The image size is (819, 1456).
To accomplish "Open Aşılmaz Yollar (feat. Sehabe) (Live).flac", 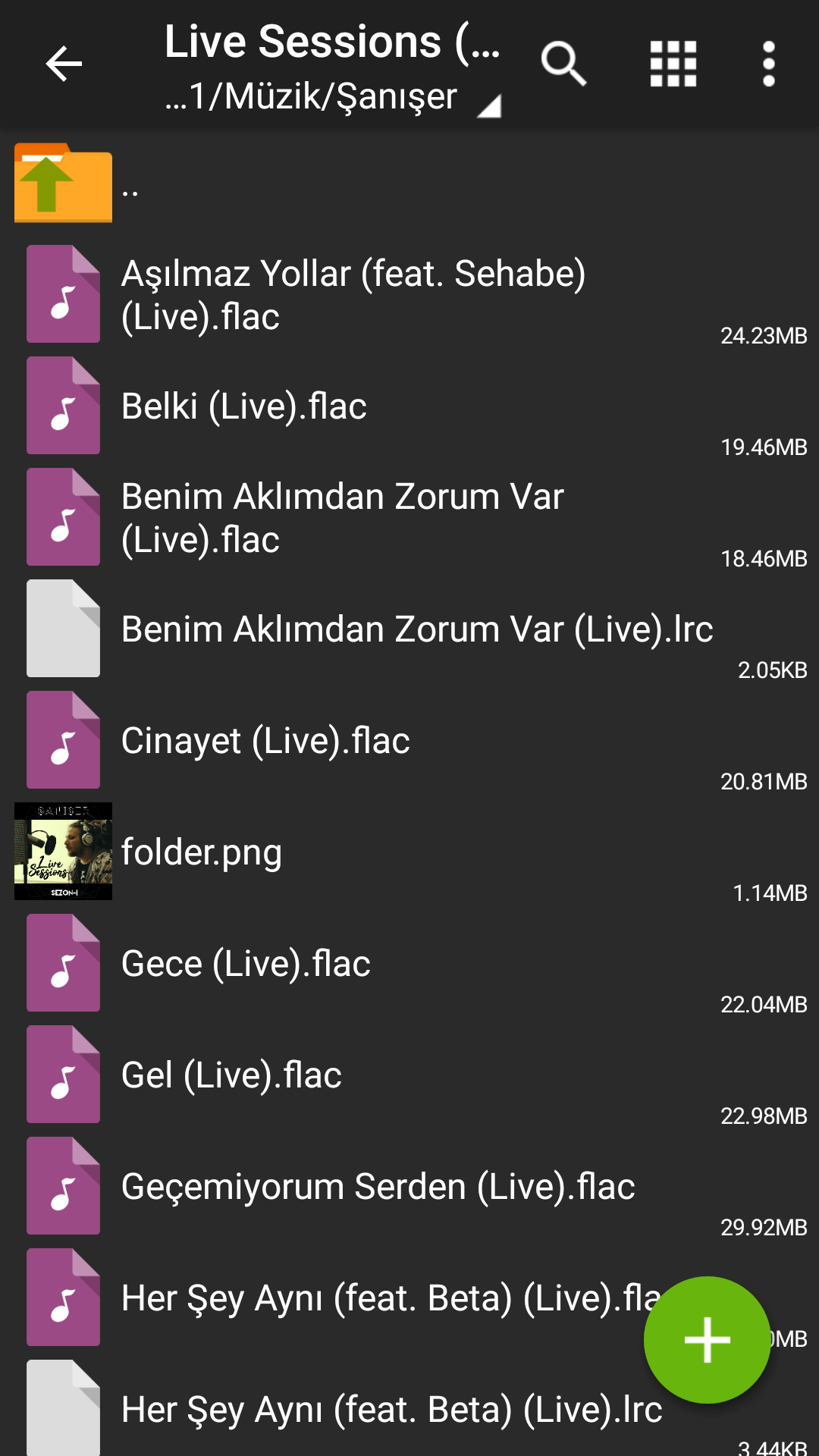I will click(x=353, y=294).
